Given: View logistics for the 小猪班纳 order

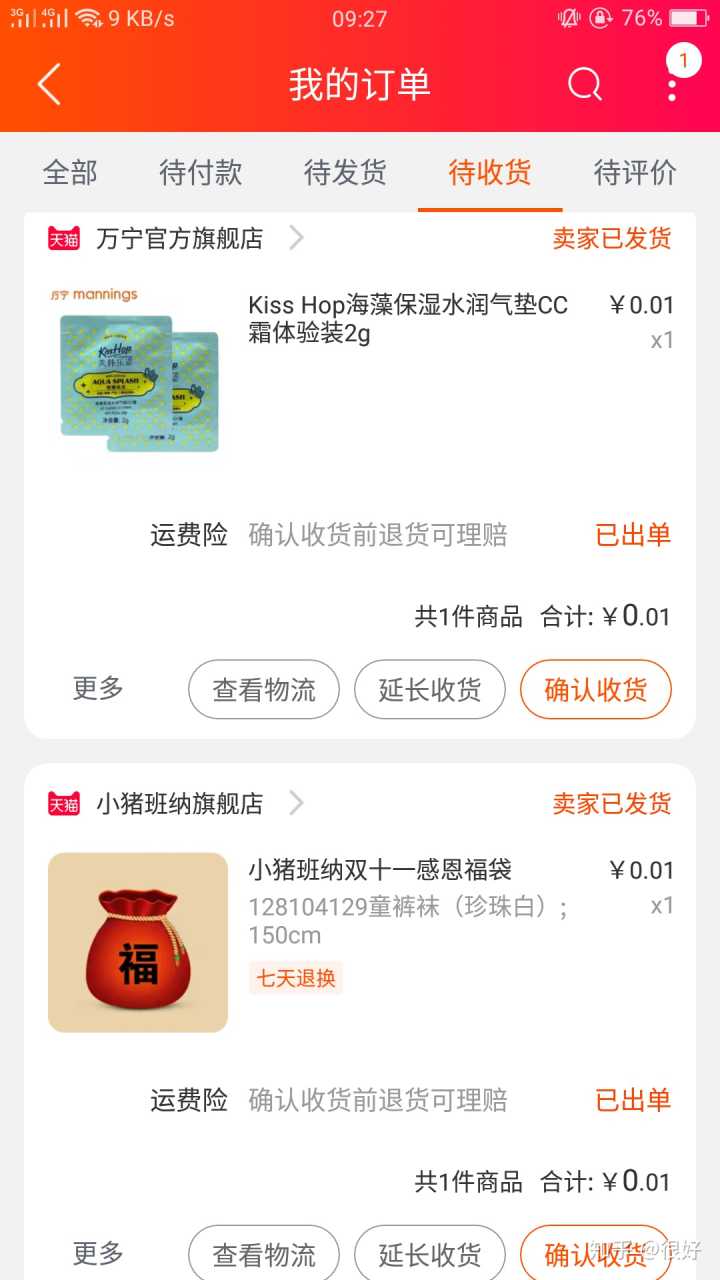Looking at the screenshot, I should pos(264,1254).
